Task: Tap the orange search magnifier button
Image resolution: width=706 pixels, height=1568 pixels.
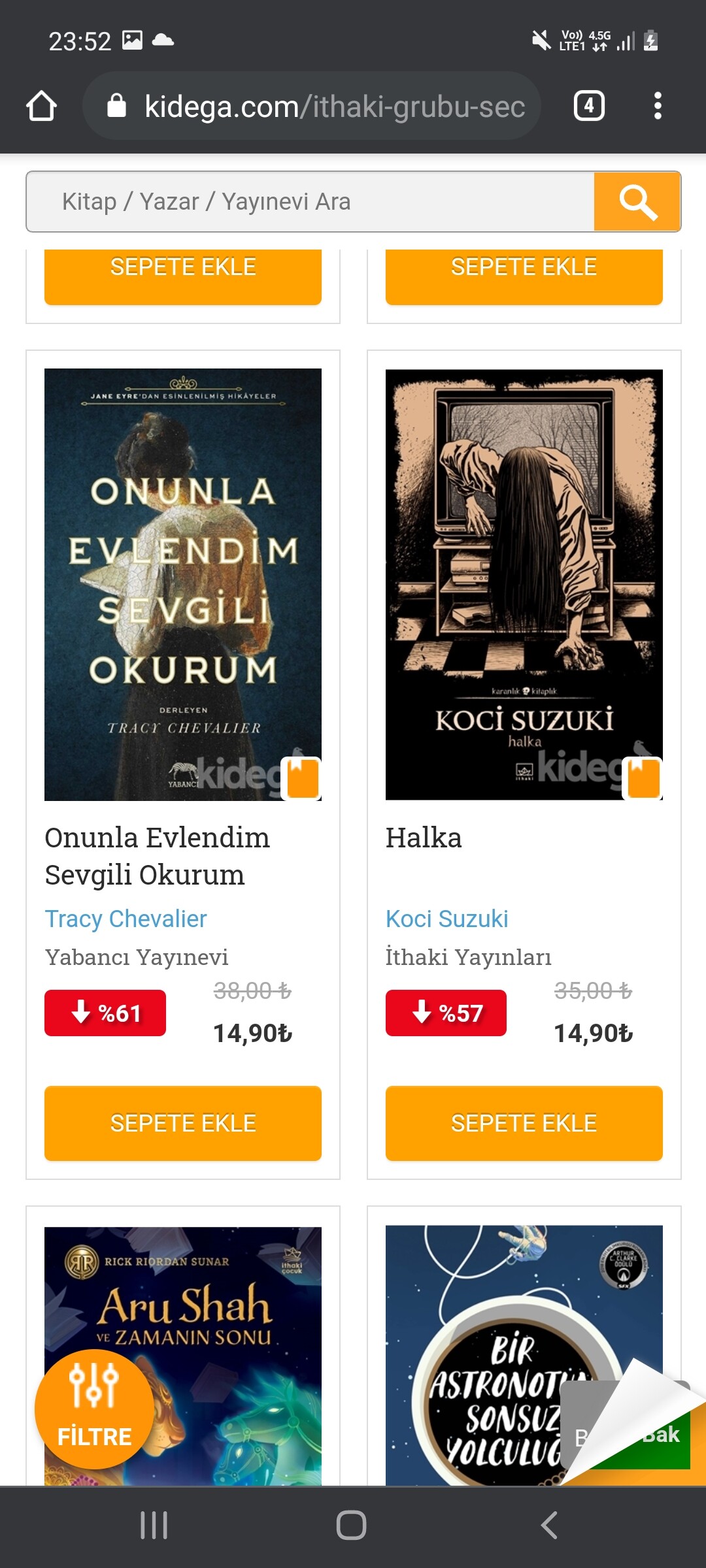Action: pos(637,201)
